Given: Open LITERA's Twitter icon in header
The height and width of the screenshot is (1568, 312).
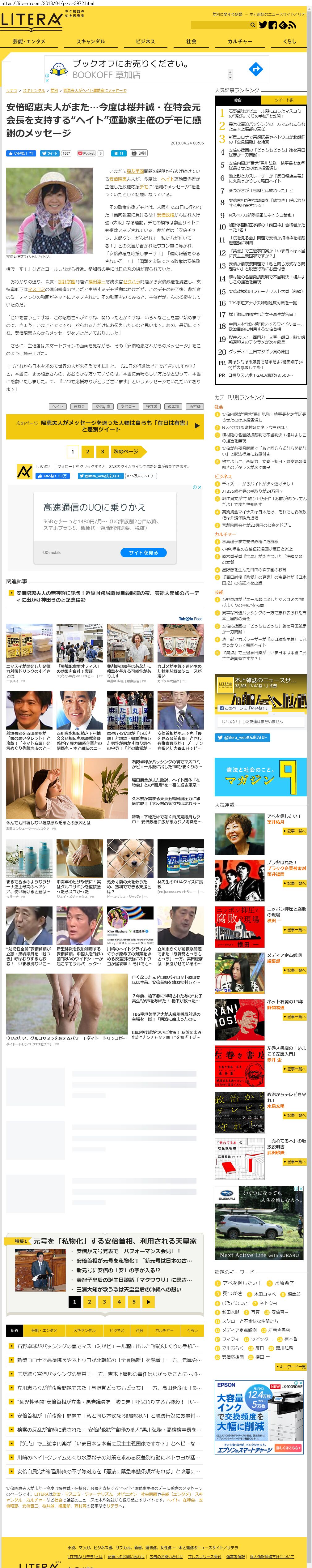Looking at the screenshot, I should click(263, 25).
